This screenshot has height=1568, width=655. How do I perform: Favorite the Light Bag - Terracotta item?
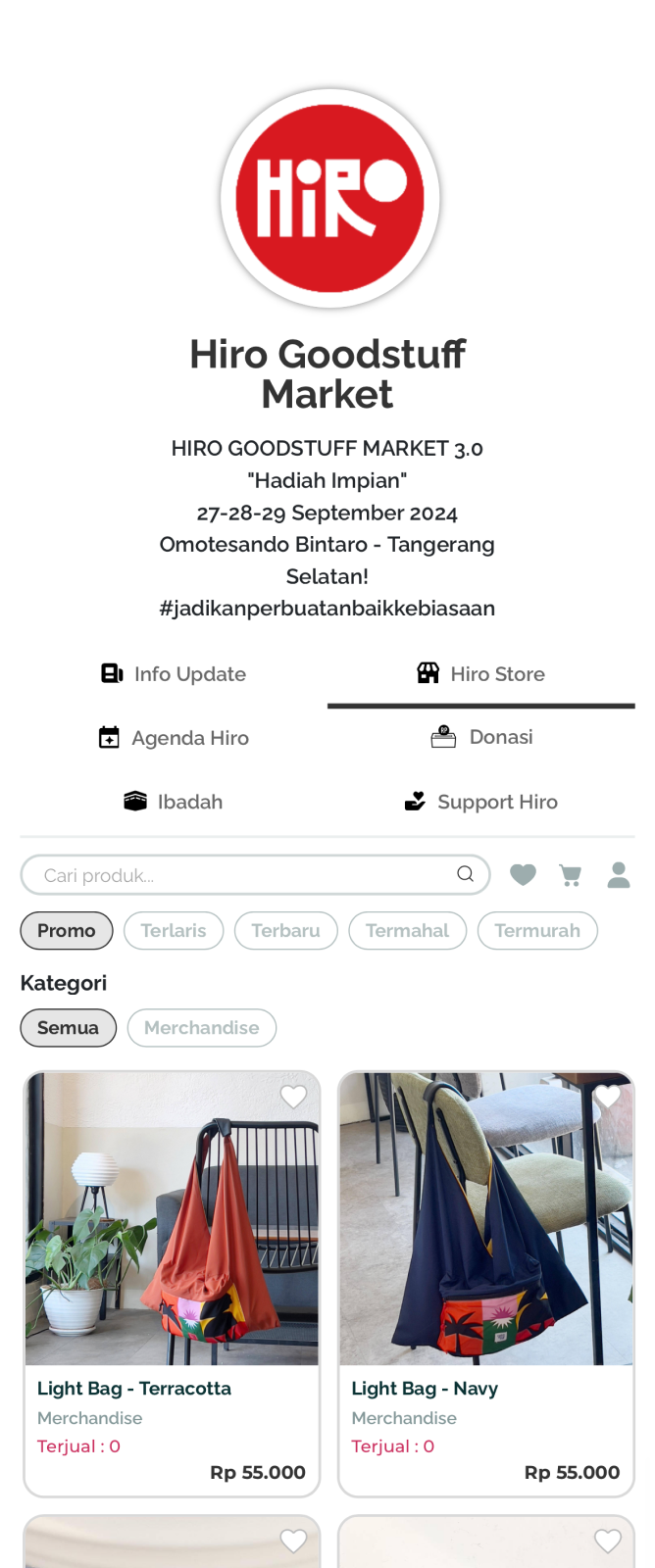tap(293, 1097)
